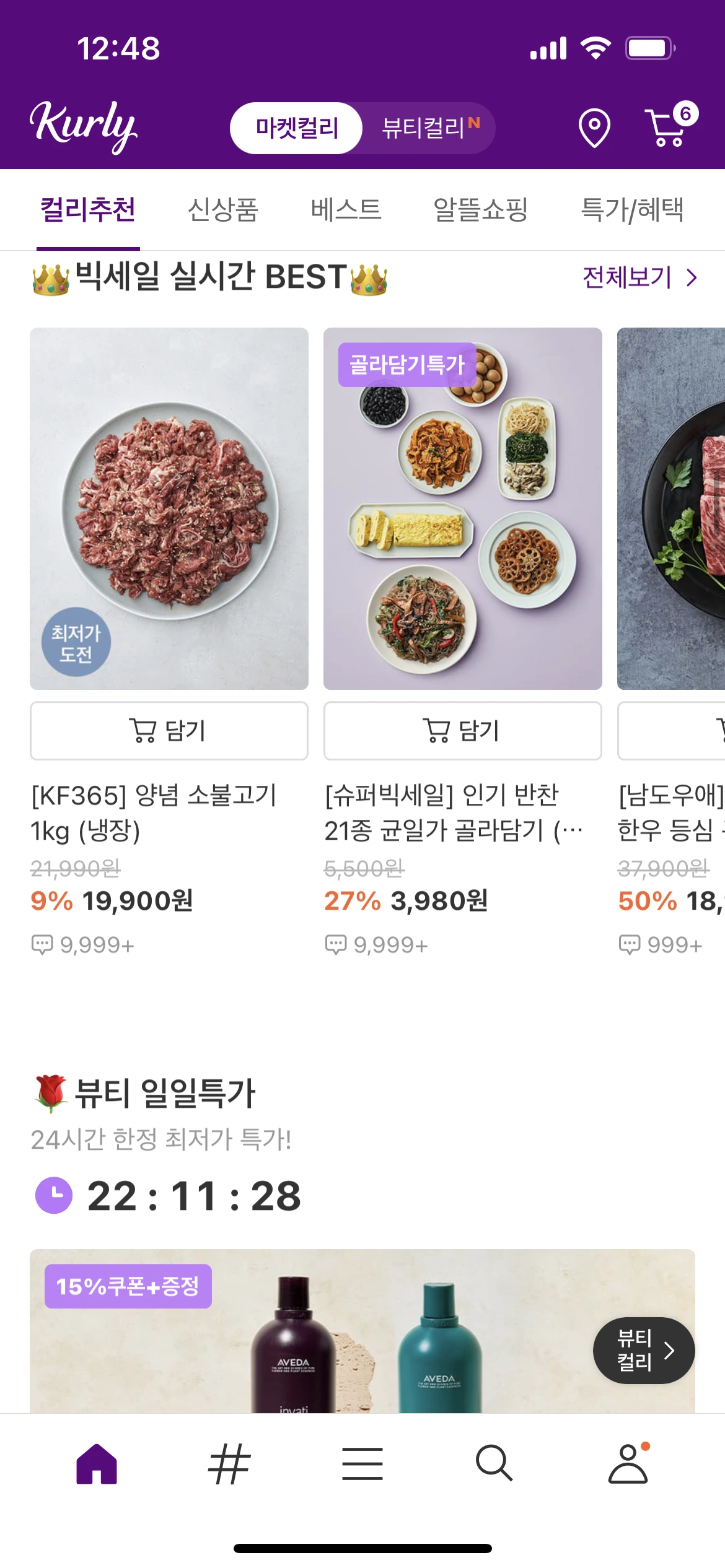
Task: Switch to the 신상품 tab
Action: point(222,209)
